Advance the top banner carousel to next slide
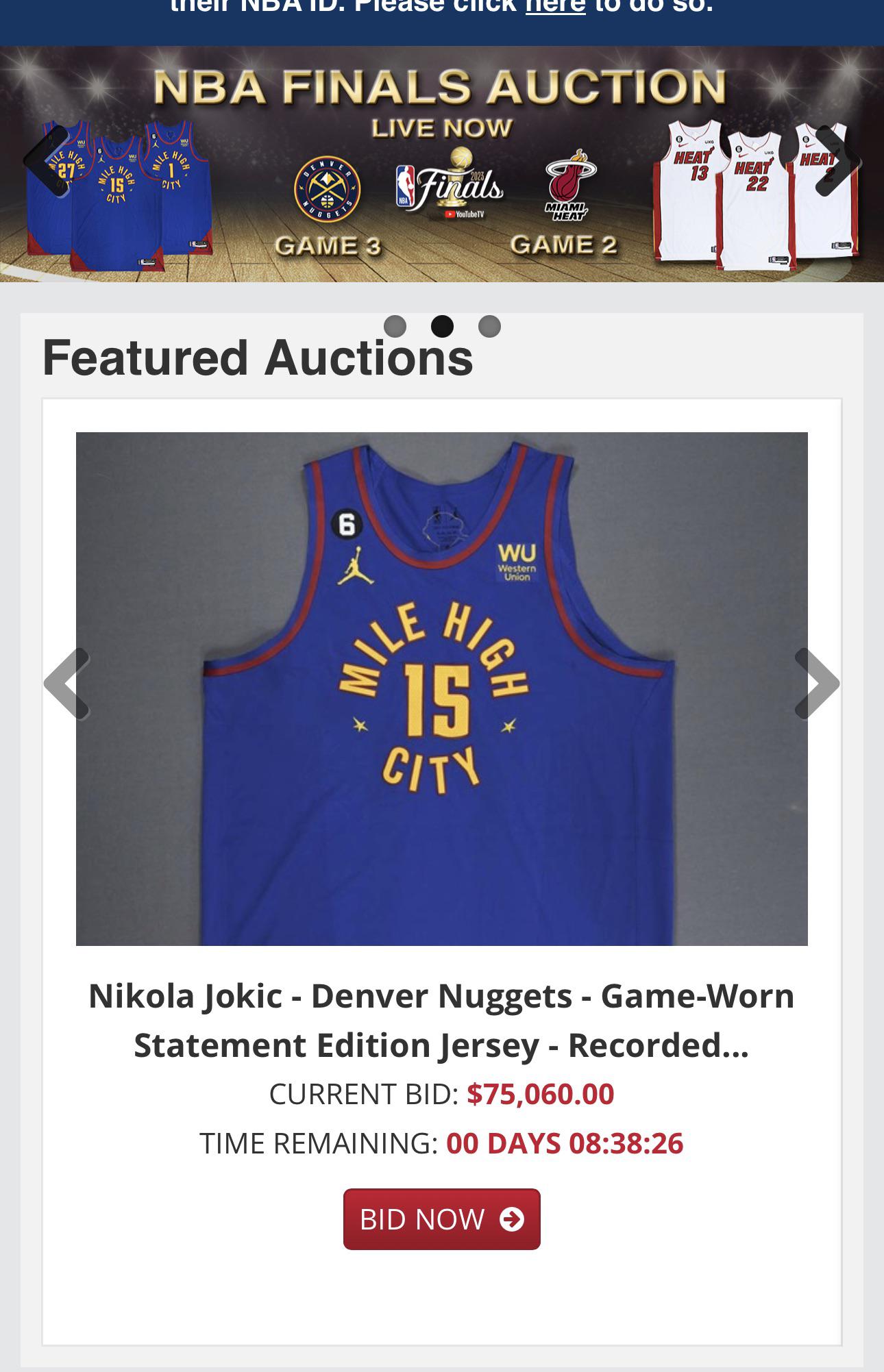This screenshot has height=1372, width=884. click(x=838, y=160)
